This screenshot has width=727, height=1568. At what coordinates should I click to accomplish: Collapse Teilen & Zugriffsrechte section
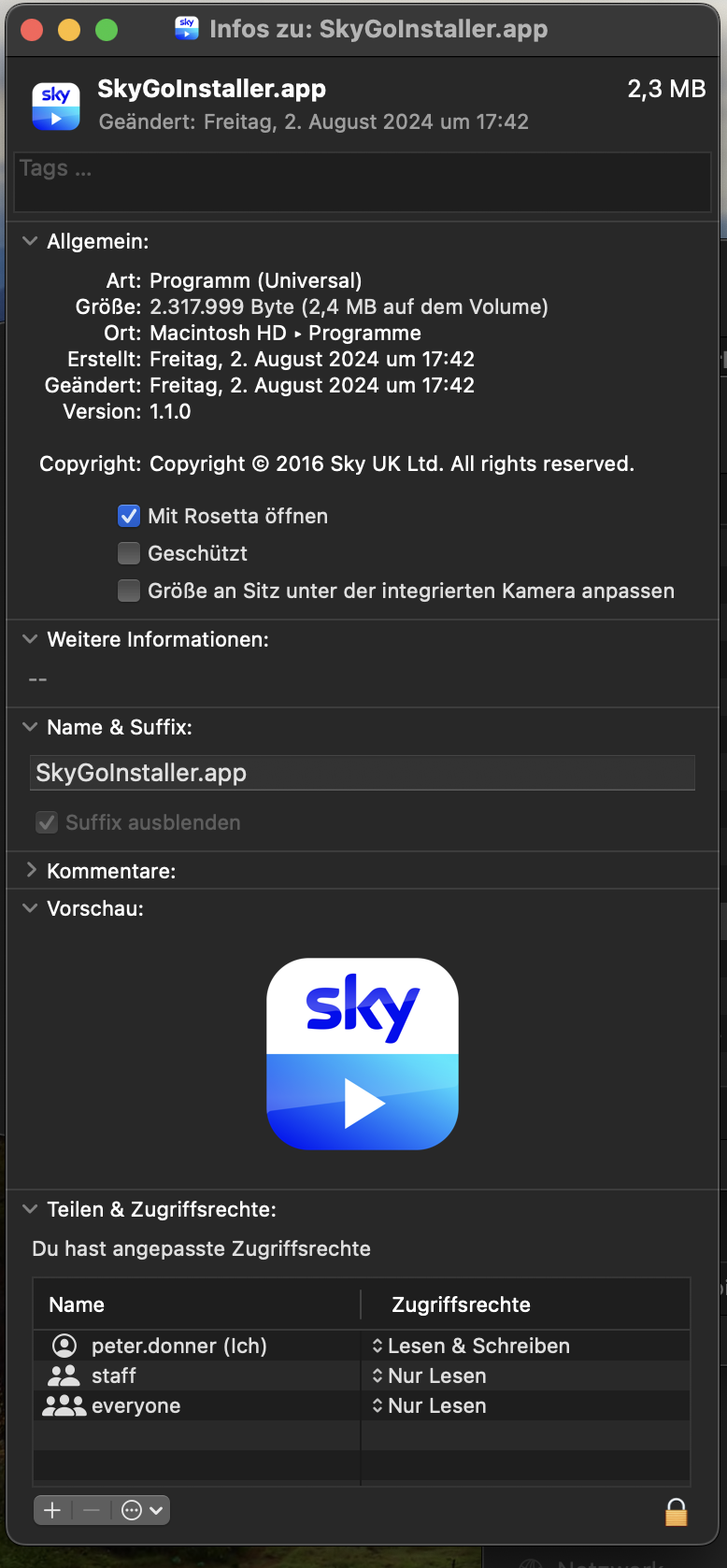tap(30, 1209)
